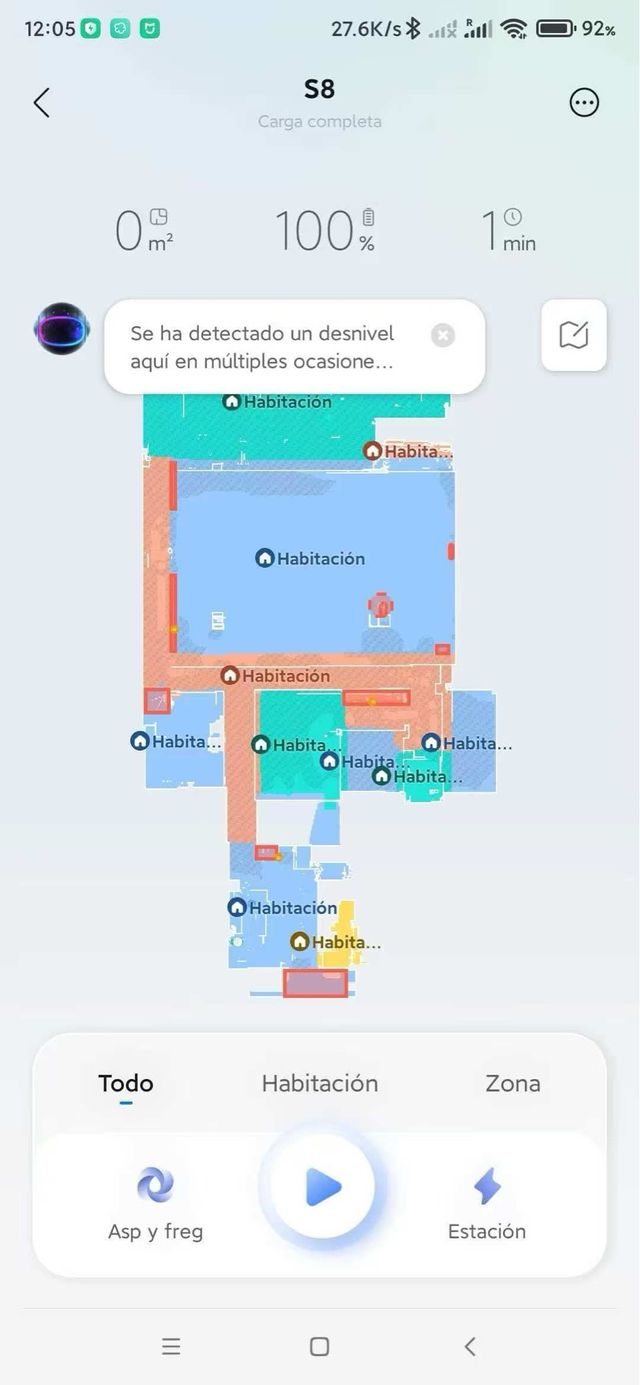Select the Todo tab

[x=126, y=1083]
